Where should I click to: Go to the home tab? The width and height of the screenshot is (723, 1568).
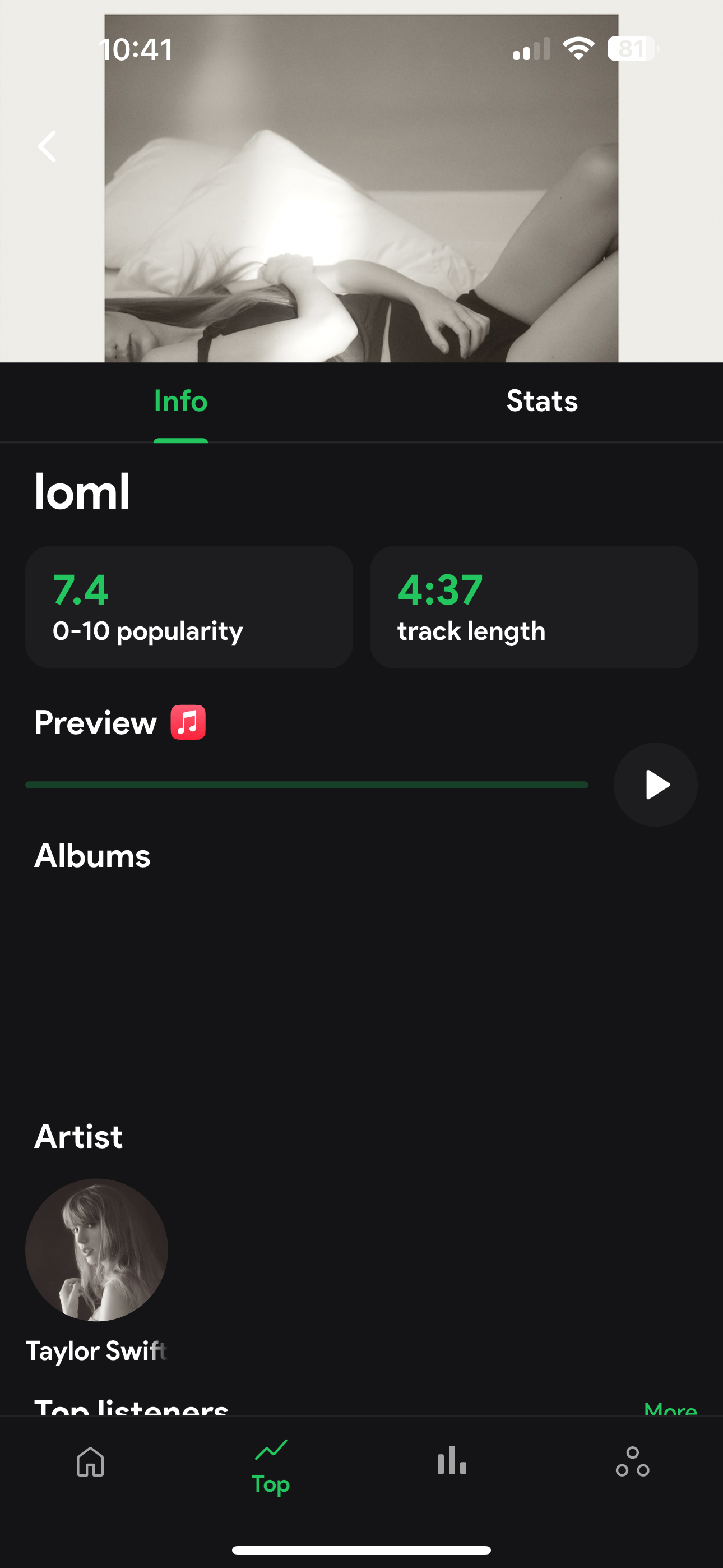pos(91,1462)
